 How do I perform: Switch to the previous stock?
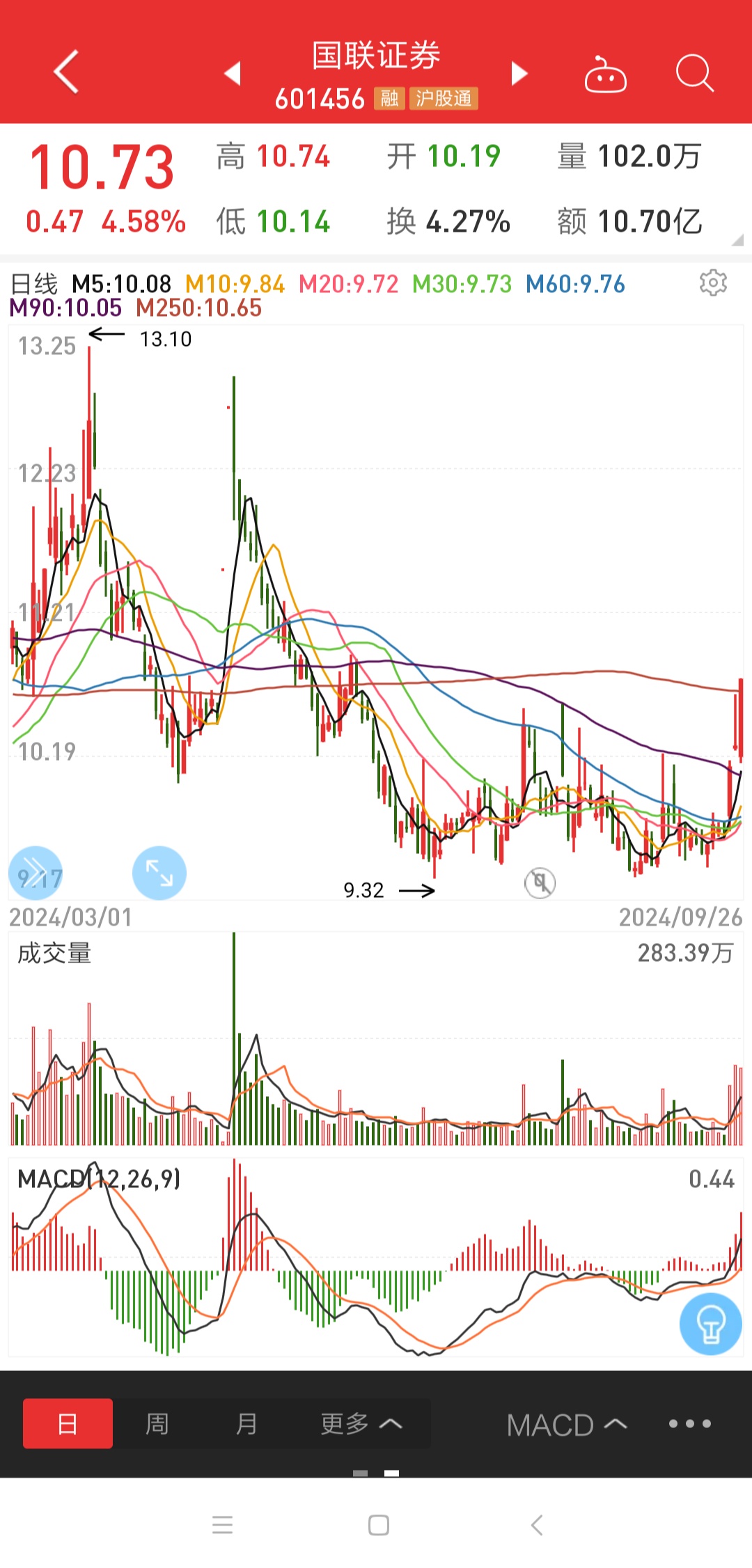(233, 73)
